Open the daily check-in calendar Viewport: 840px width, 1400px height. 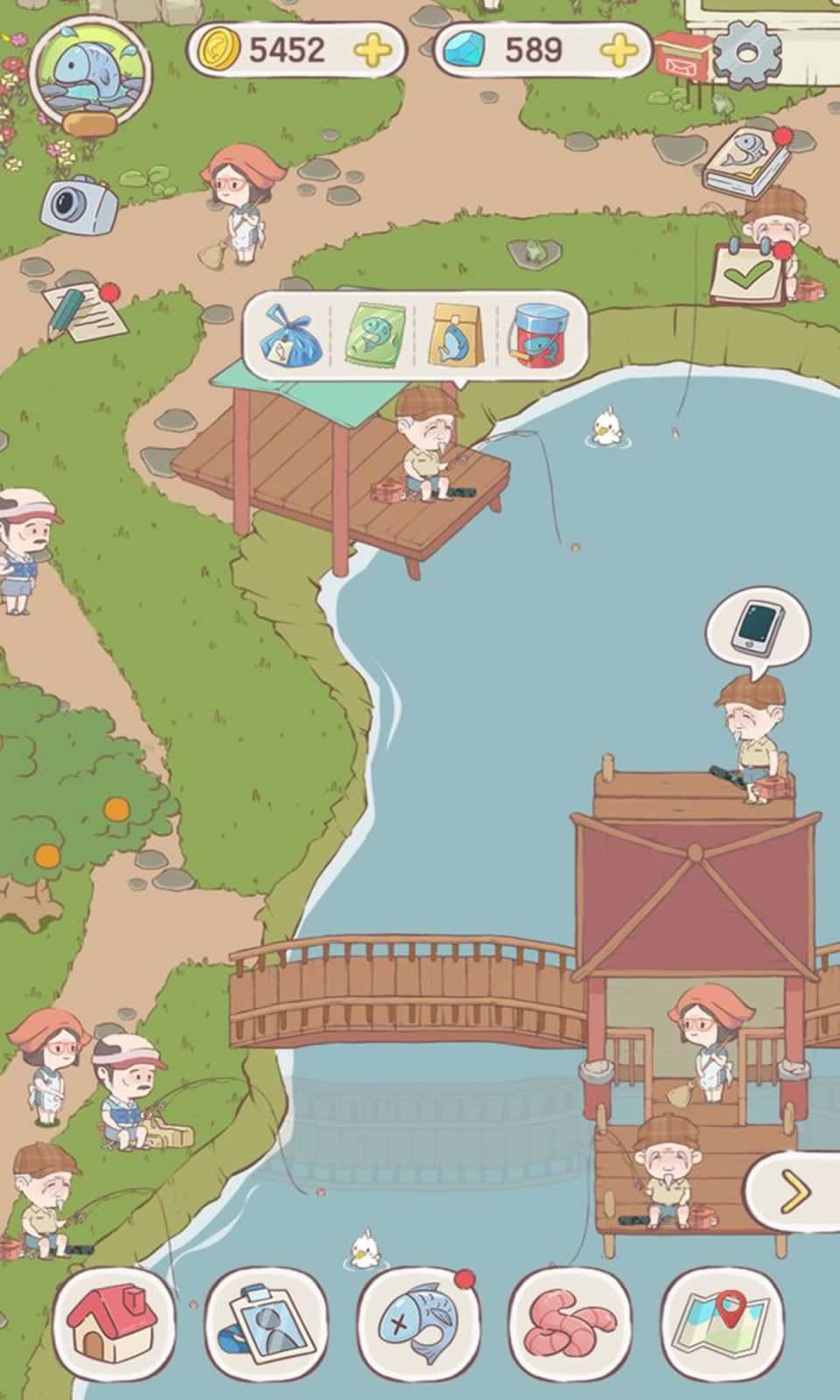[746, 273]
